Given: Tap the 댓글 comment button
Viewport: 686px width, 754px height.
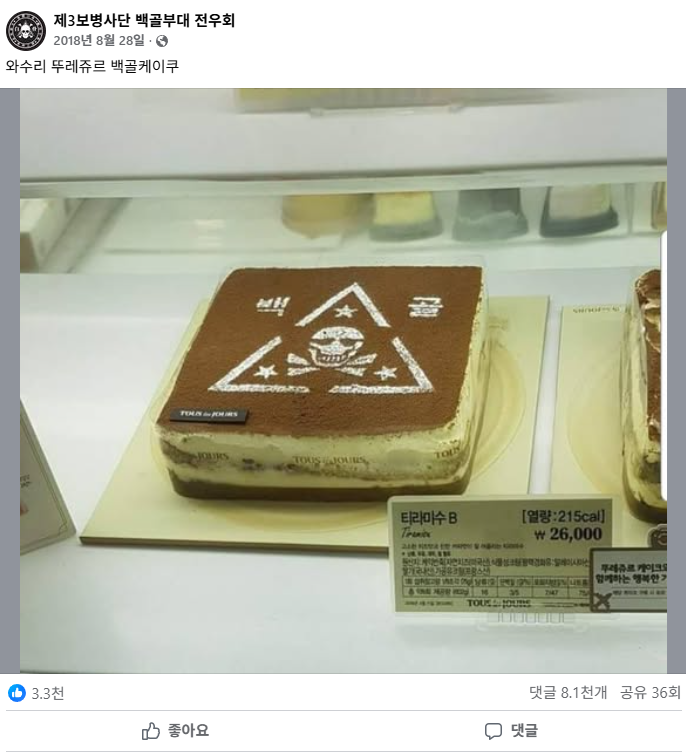Looking at the screenshot, I should tap(511, 731).
